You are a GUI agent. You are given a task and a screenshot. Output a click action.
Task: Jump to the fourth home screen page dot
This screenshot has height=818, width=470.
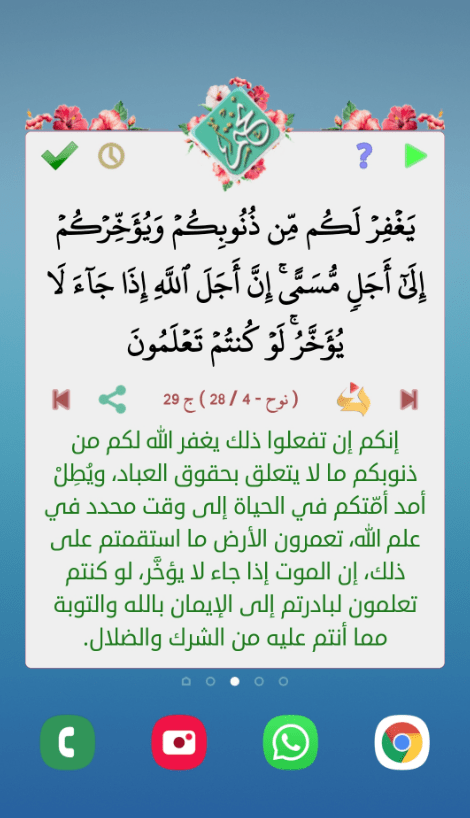pos(259,681)
